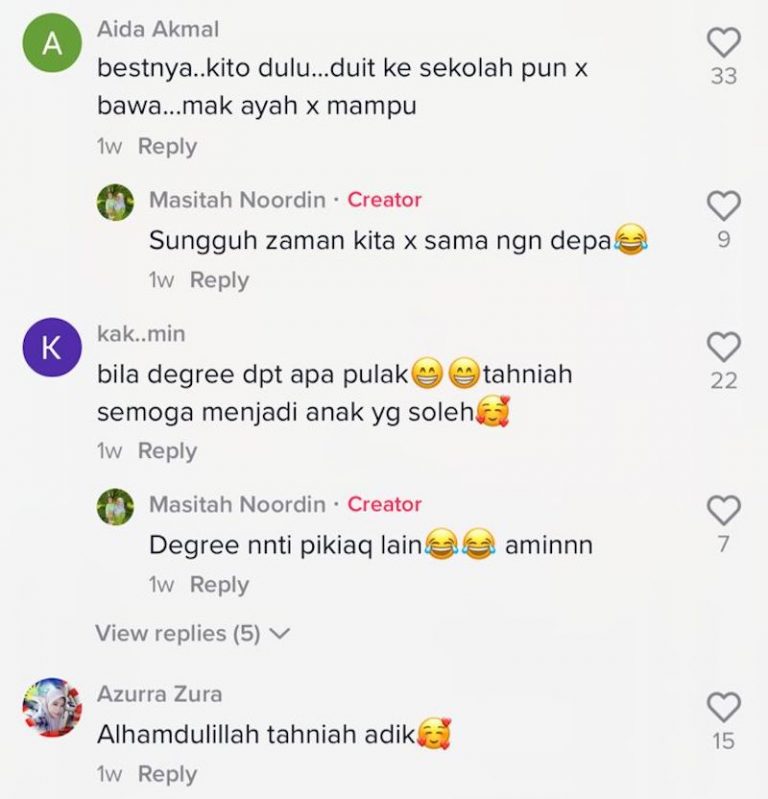Reply to Aida Akmal's comment

coord(167,146)
